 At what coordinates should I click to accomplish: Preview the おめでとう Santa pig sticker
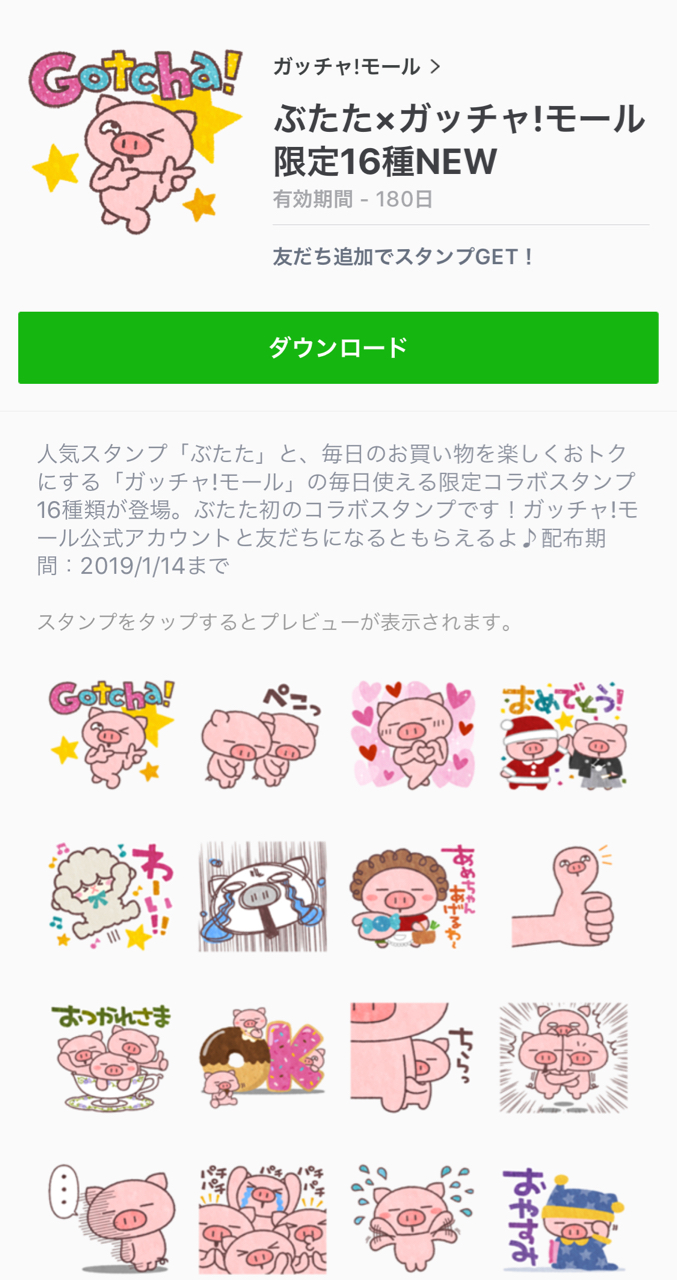pyautogui.click(x=564, y=735)
